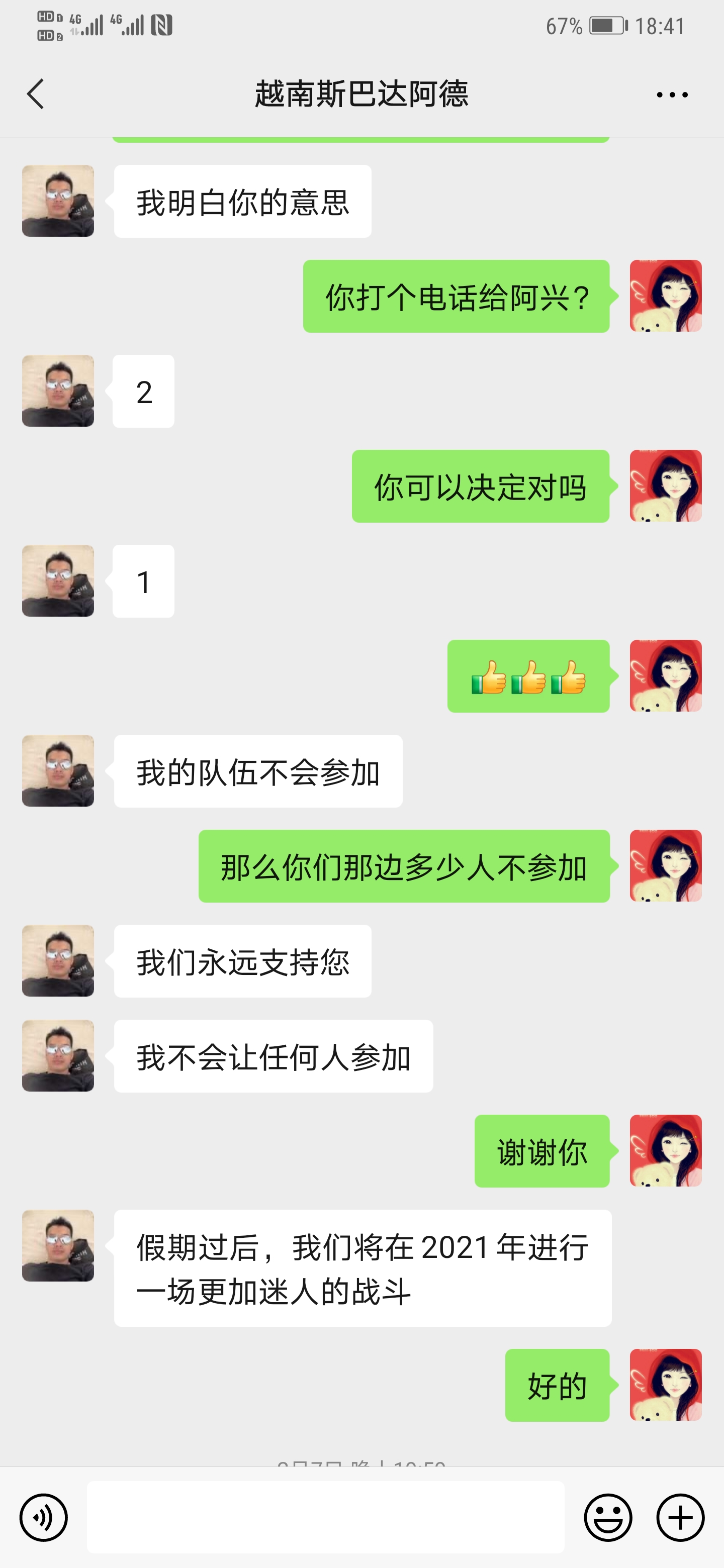This screenshot has width=724, height=1568.
Task: Open contact avatar beside 我明白你的意思
Action: pyautogui.click(x=58, y=201)
